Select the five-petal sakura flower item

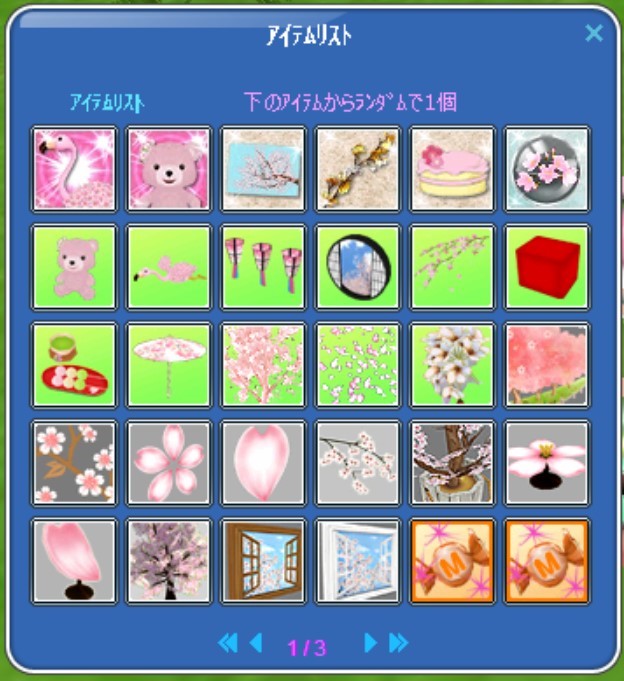pyautogui.click(x=168, y=462)
